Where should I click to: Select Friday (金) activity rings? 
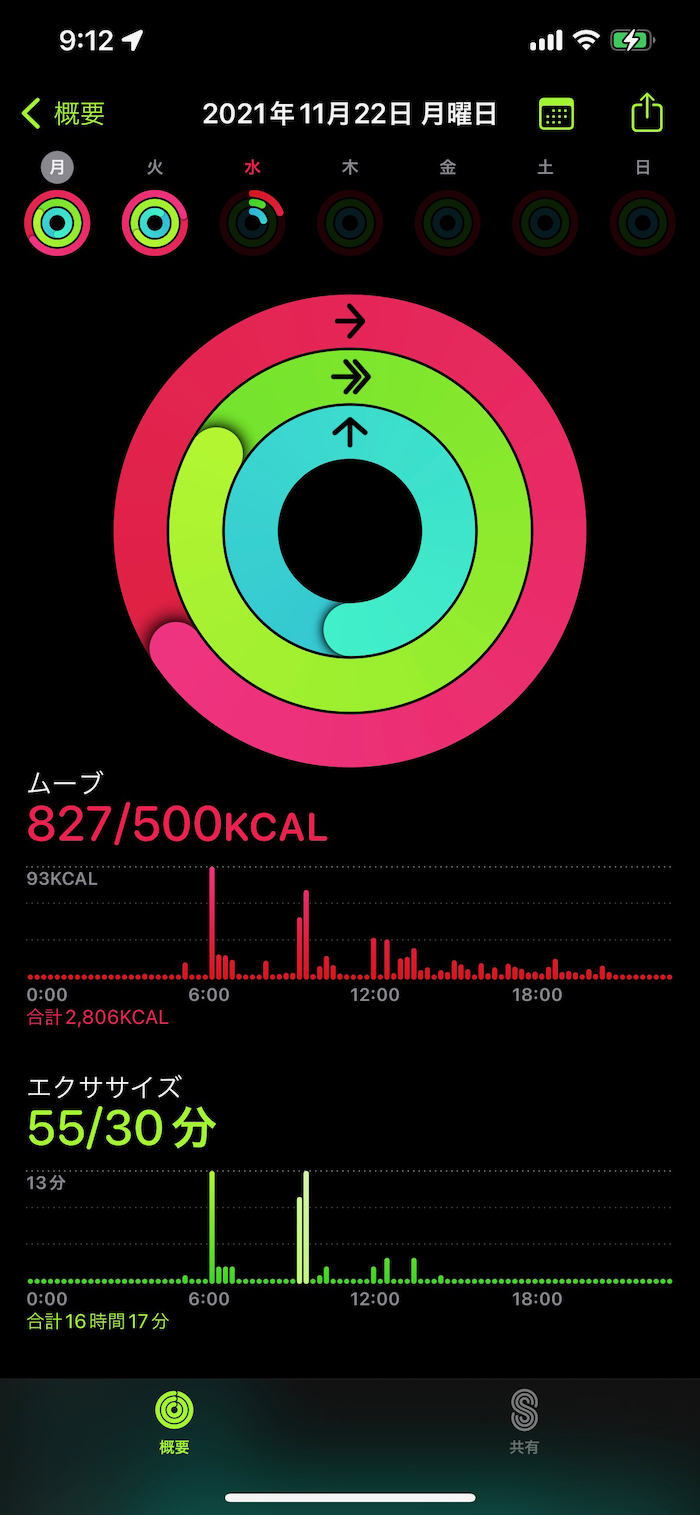click(x=447, y=222)
